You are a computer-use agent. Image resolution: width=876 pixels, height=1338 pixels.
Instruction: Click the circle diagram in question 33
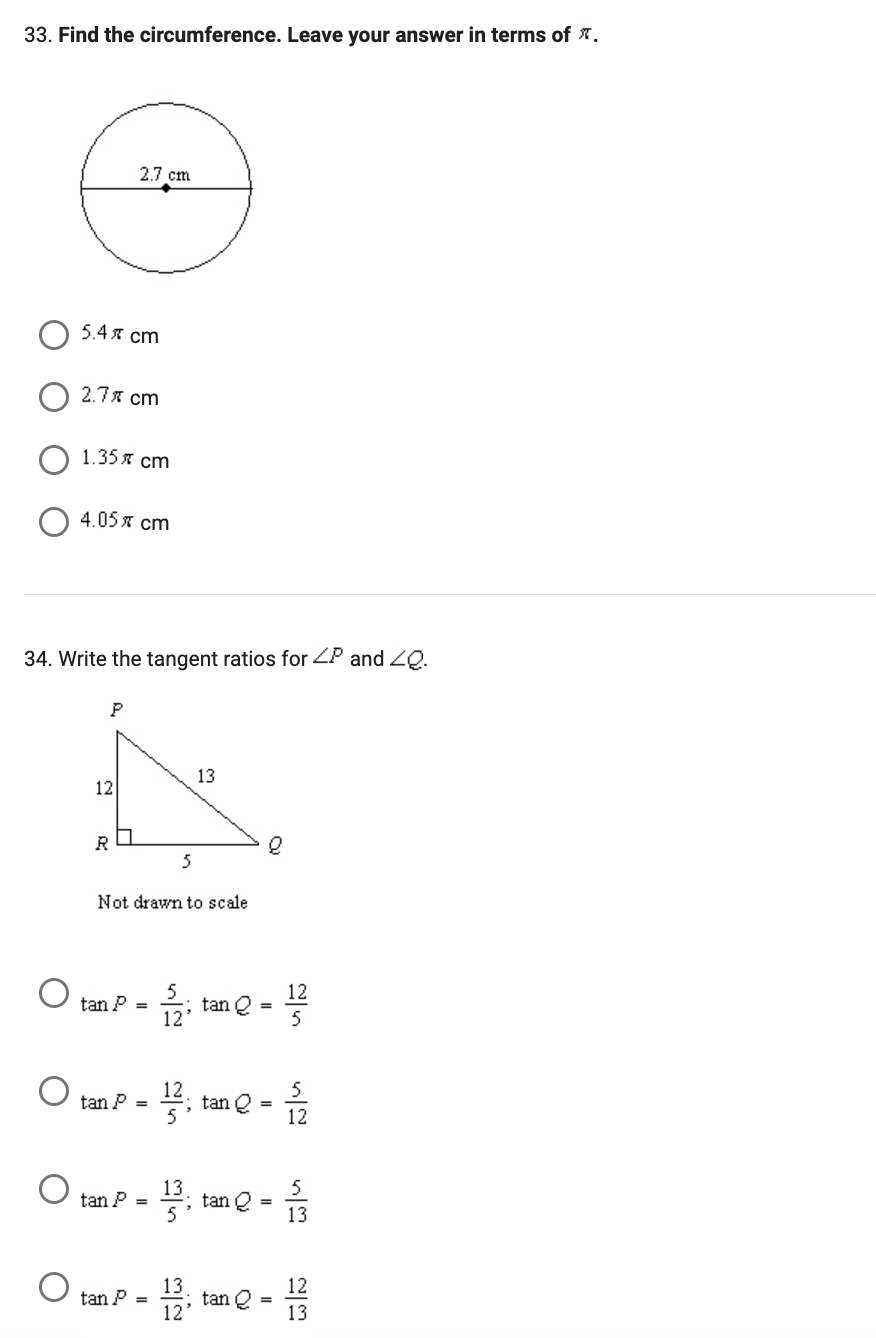pyautogui.click(x=165, y=188)
